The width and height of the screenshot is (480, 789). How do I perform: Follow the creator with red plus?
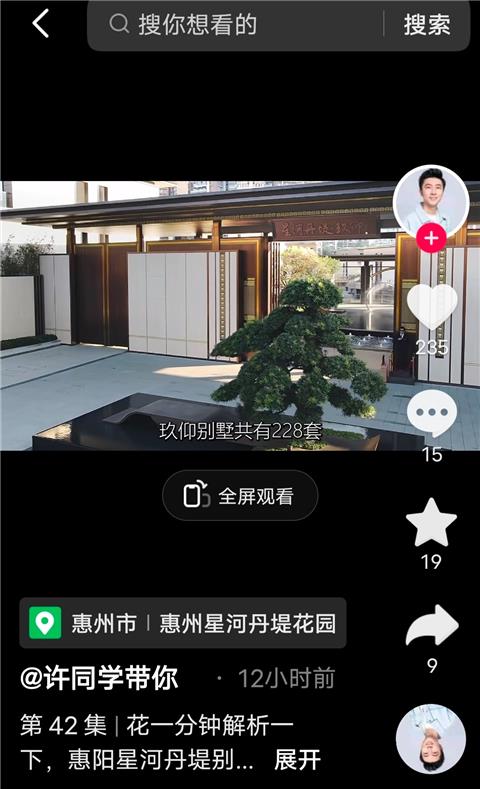(x=431, y=238)
